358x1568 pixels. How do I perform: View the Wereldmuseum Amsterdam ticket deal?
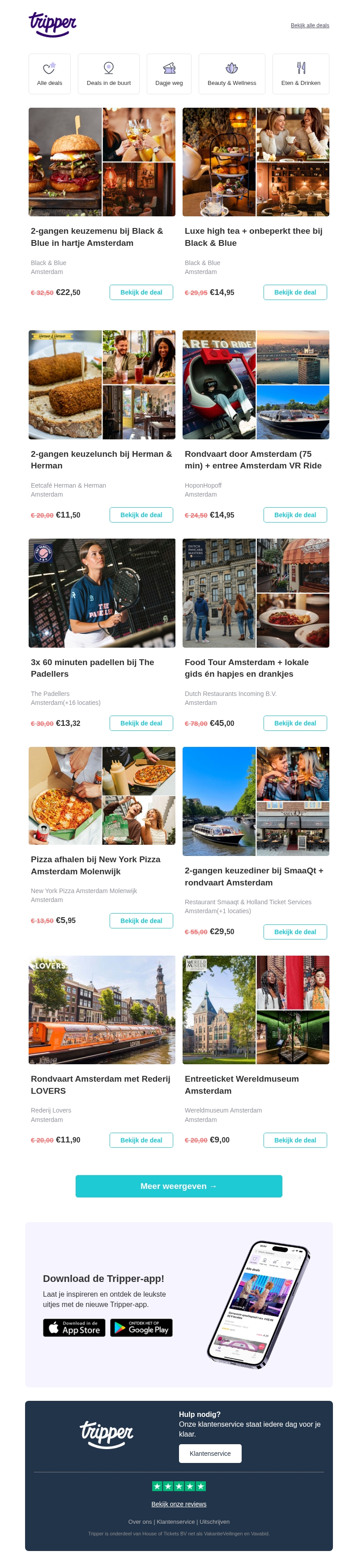[x=294, y=1140]
